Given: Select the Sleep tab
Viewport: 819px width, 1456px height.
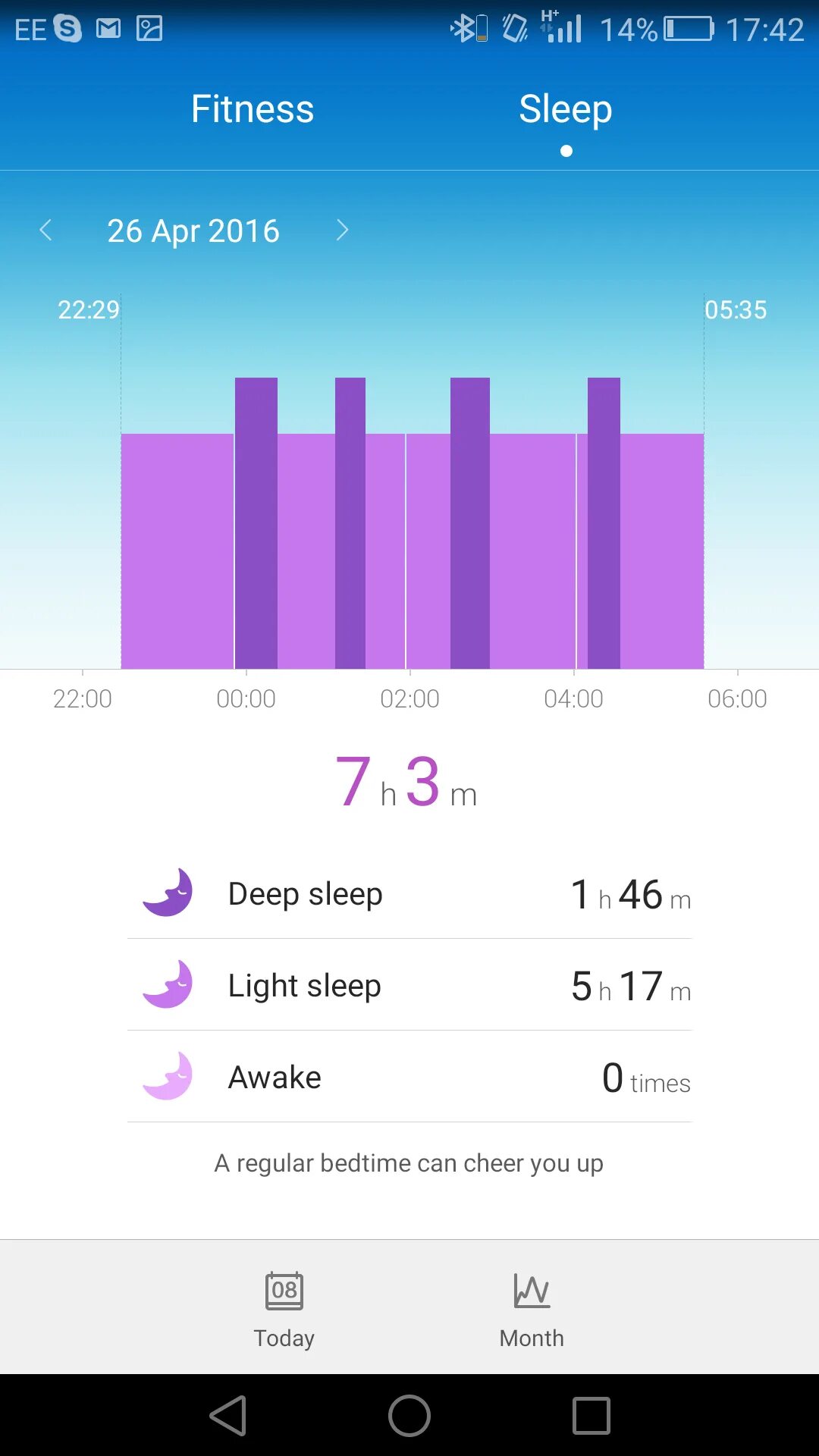Looking at the screenshot, I should pyautogui.click(x=565, y=109).
